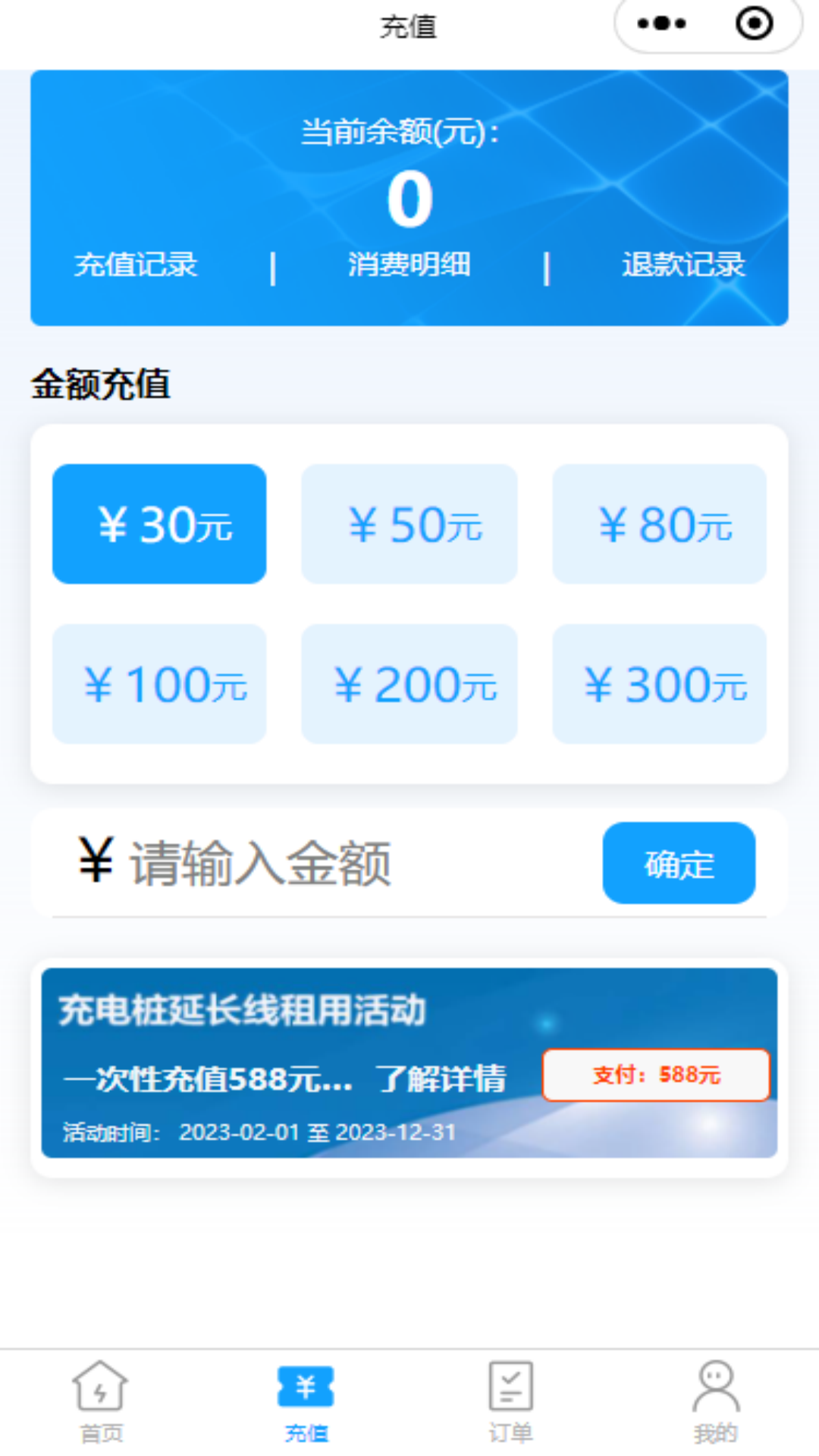Tap 了解详情 on the rental promotion
The height and width of the screenshot is (1456, 819).
point(441,1078)
